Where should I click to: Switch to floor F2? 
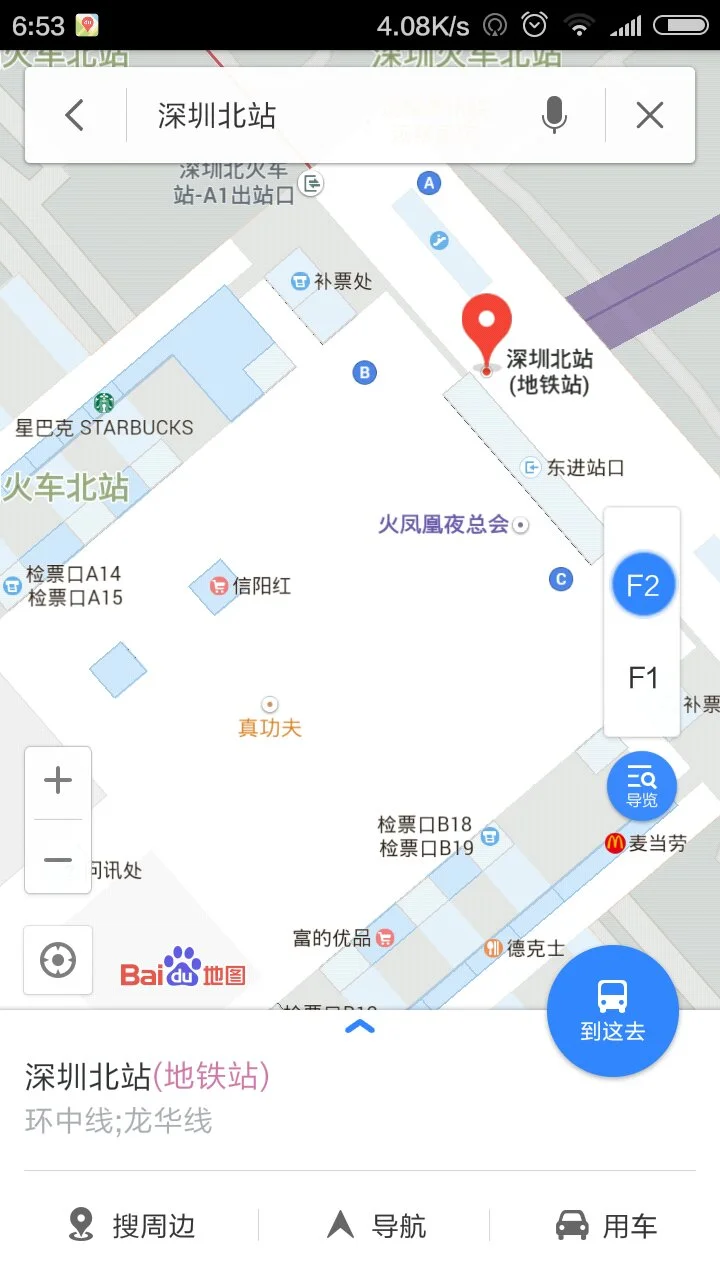[x=641, y=583]
